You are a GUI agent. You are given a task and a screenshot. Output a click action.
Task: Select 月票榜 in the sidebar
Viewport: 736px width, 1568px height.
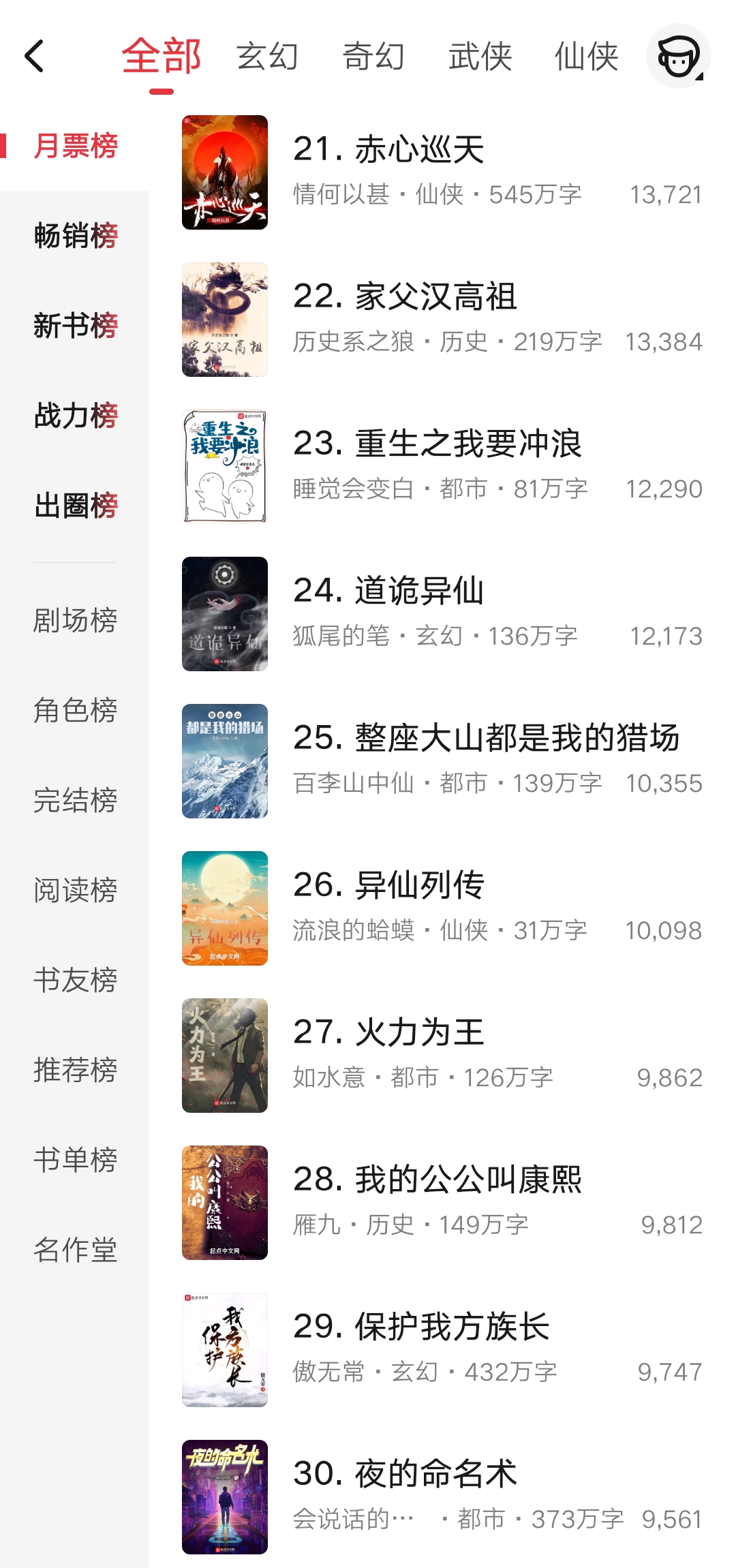75,145
